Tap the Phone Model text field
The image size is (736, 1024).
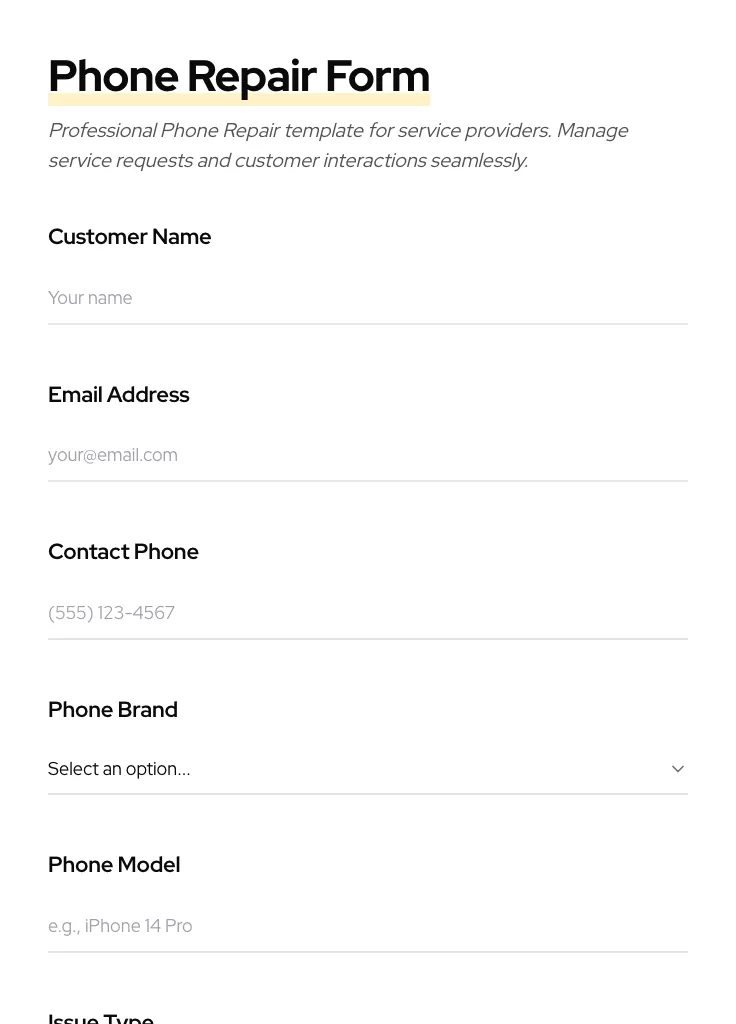pyautogui.click(x=367, y=926)
